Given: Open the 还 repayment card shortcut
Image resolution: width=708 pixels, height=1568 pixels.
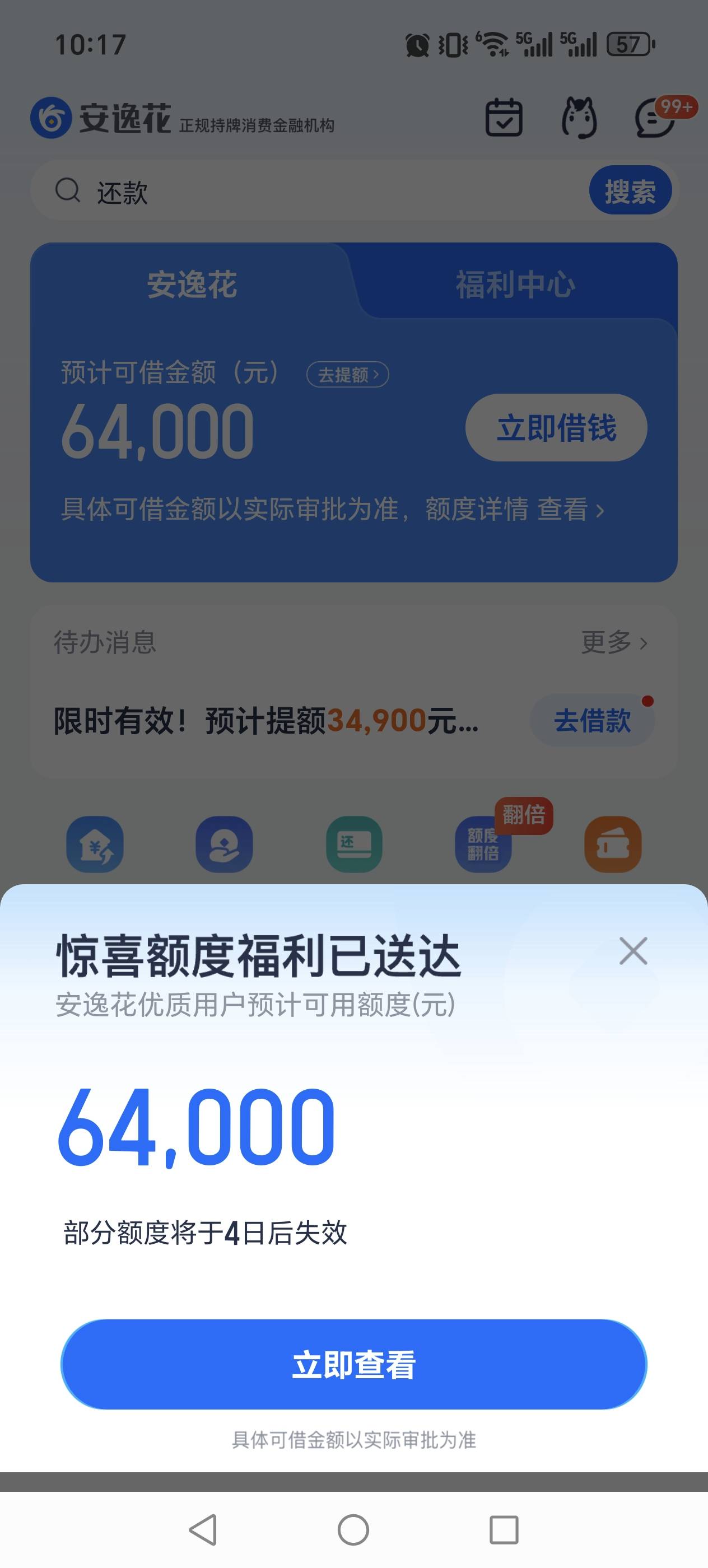Looking at the screenshot, I should click(355, 844).
